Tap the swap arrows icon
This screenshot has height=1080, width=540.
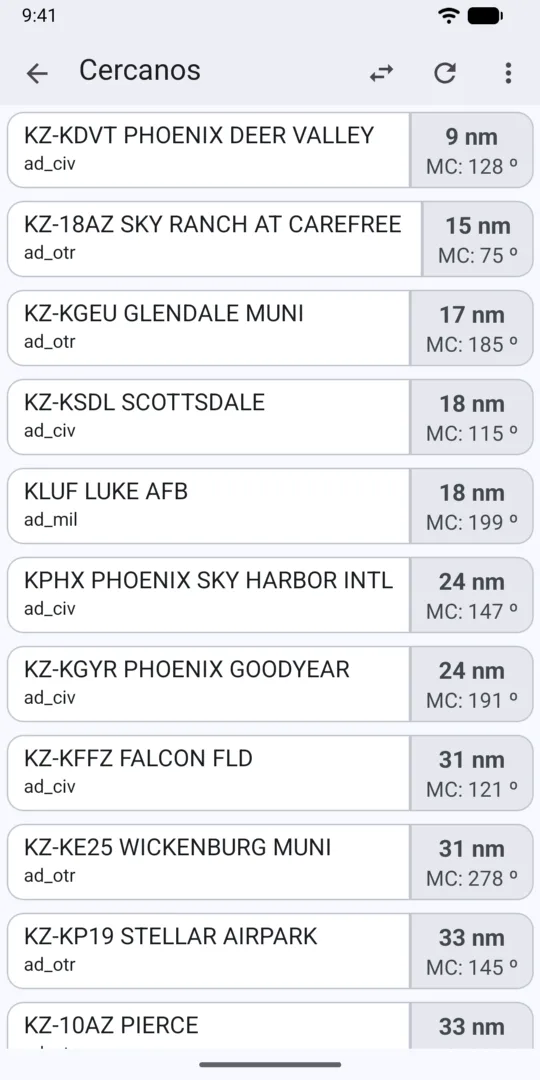point(382,73)
